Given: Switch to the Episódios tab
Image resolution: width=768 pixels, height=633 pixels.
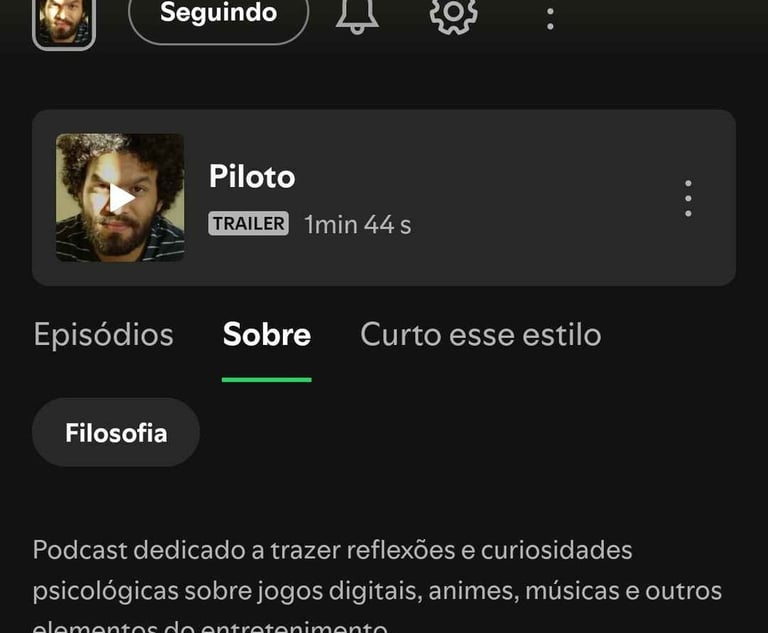Looking at the screenshot, I should [x=103, y=334].
